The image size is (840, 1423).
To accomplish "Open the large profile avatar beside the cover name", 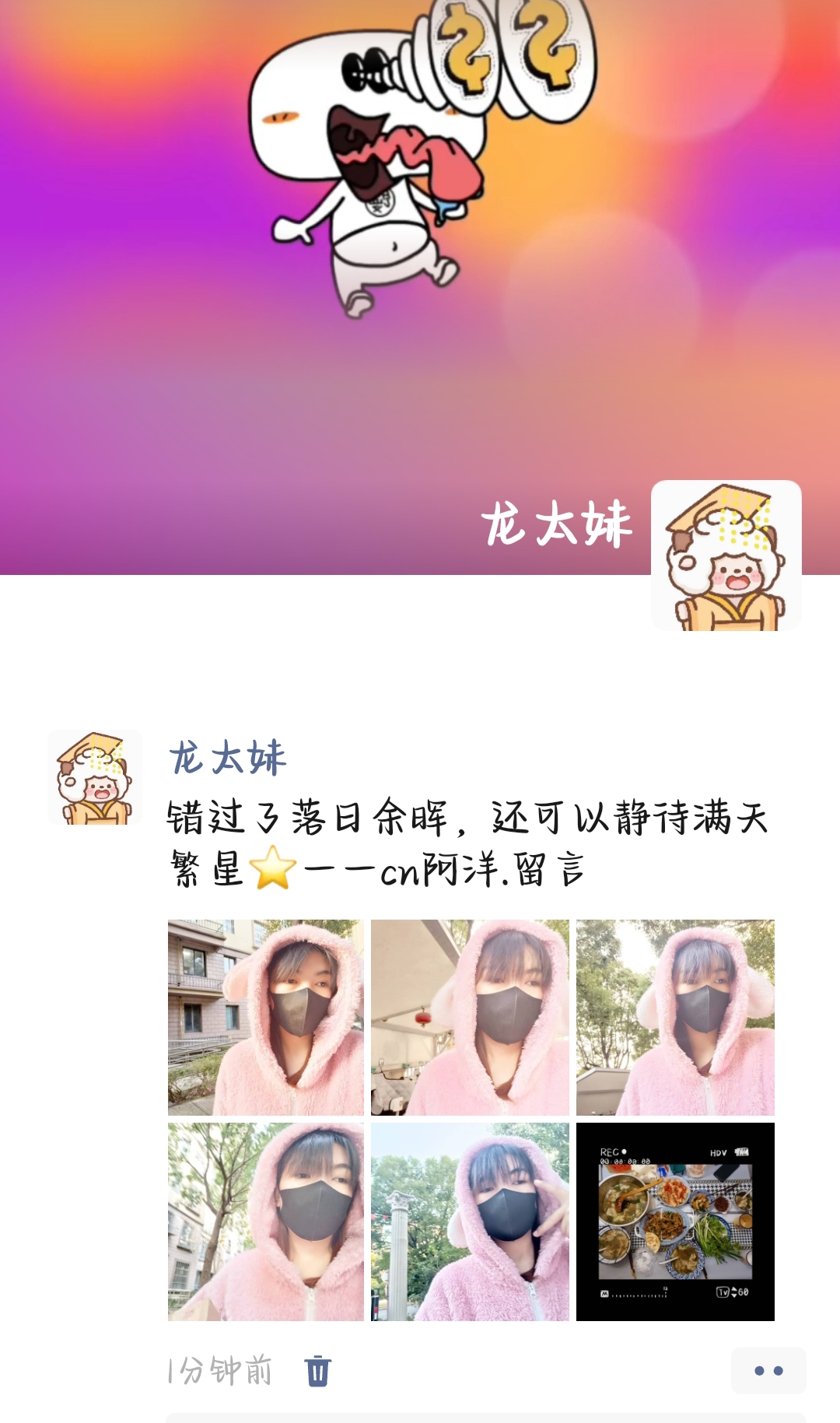I will click(x=726, y=556).
